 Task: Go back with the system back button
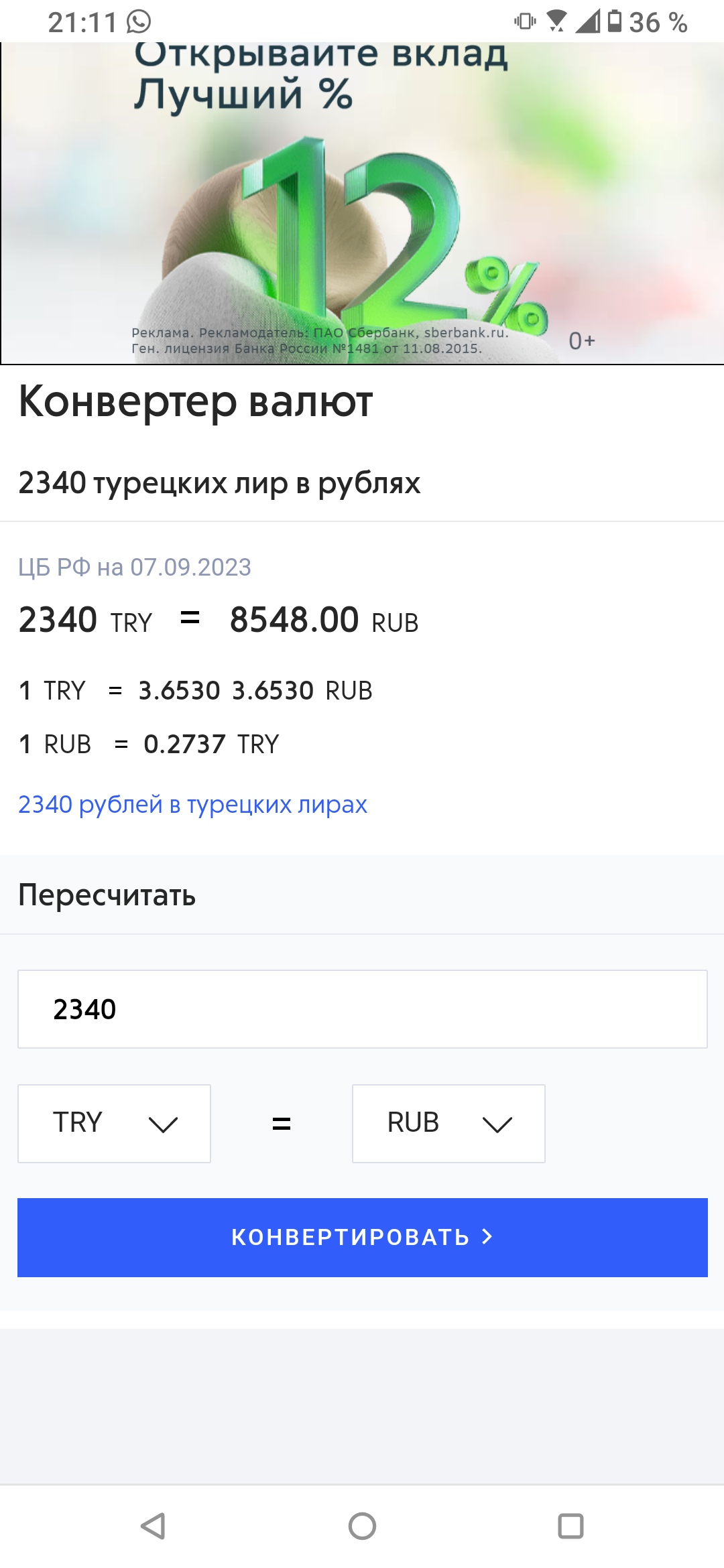[x=154, y=1526]
